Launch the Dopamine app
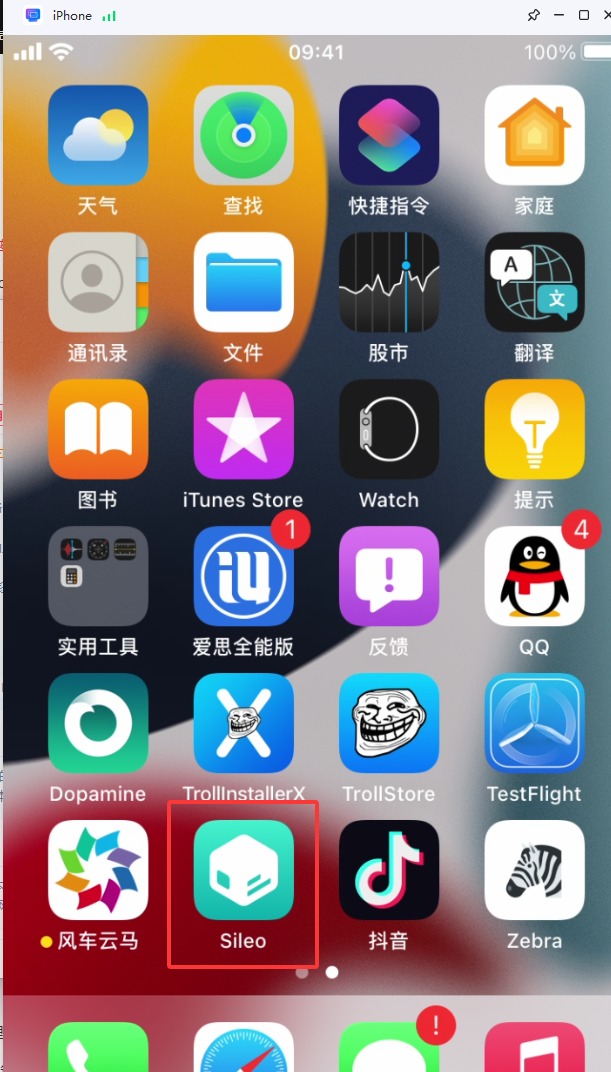Screen dimensions: 611x1072 [x=98, y=723]
